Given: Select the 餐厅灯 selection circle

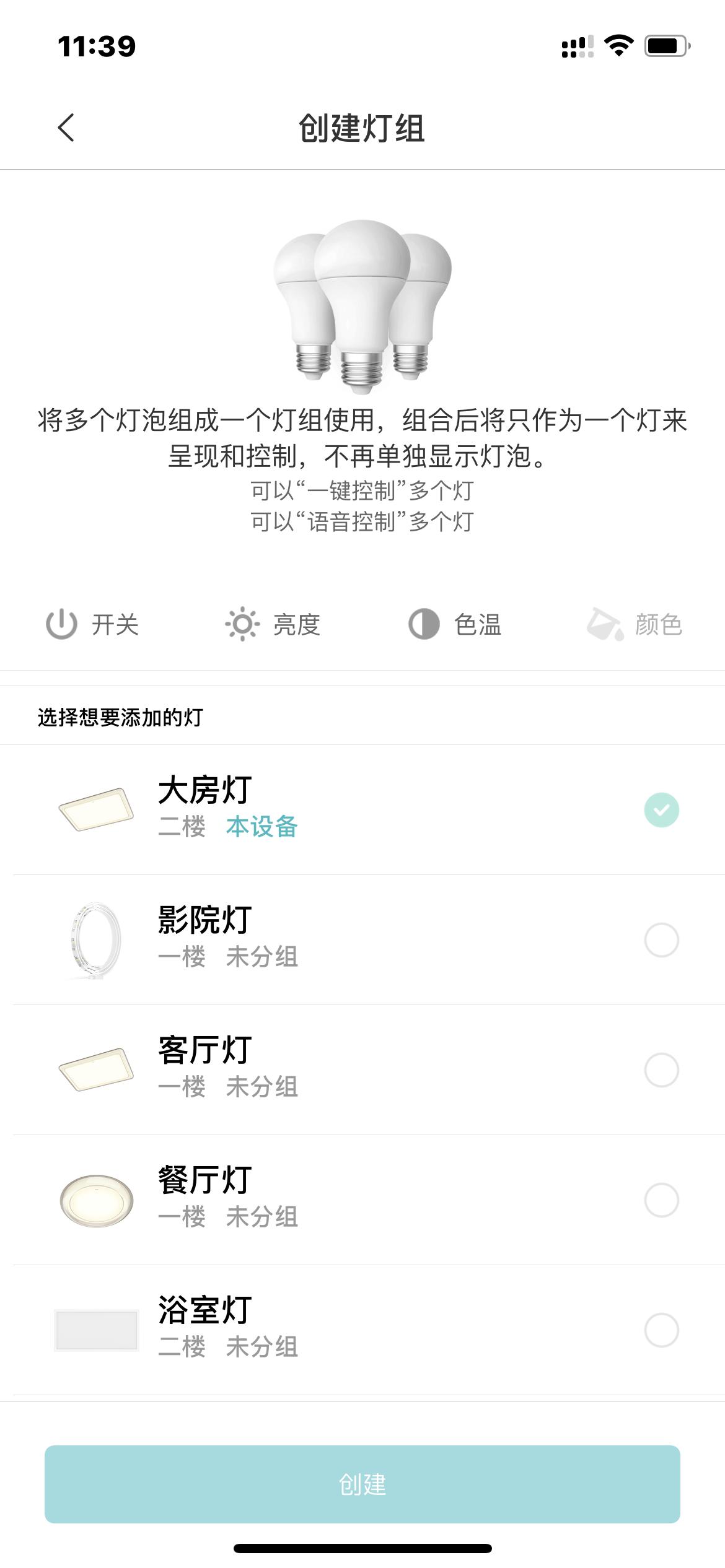Looking at the screenshot, I should (x=661, y=1198).
